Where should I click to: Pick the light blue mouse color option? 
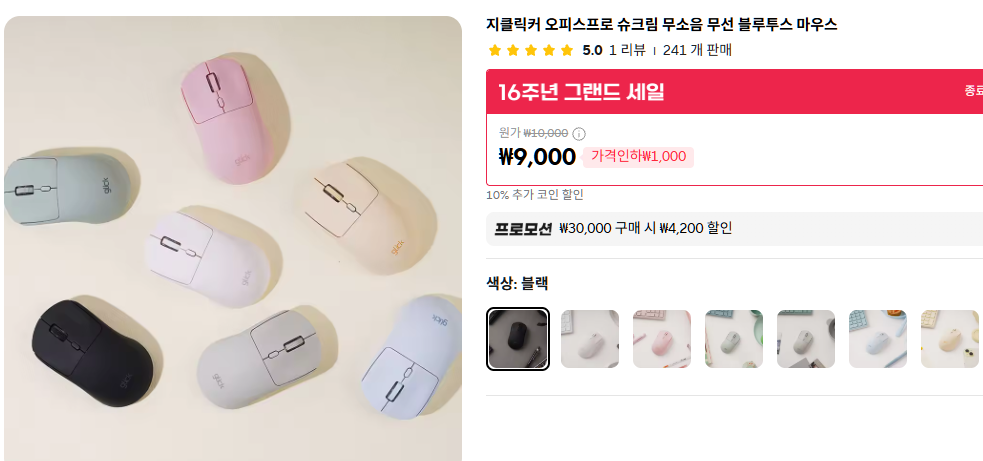[878, 339]
